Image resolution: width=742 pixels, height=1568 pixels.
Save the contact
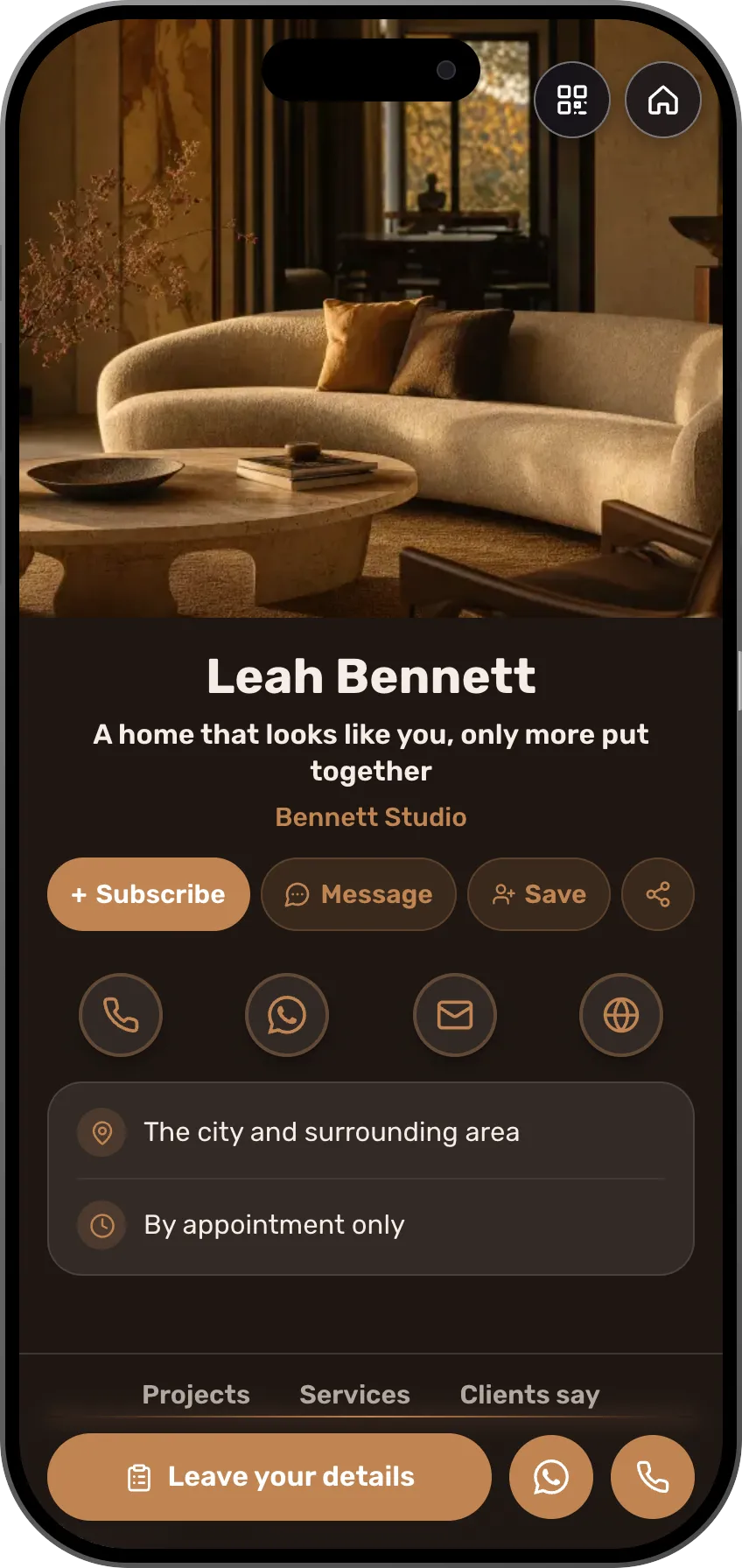[x=539, y=894]
